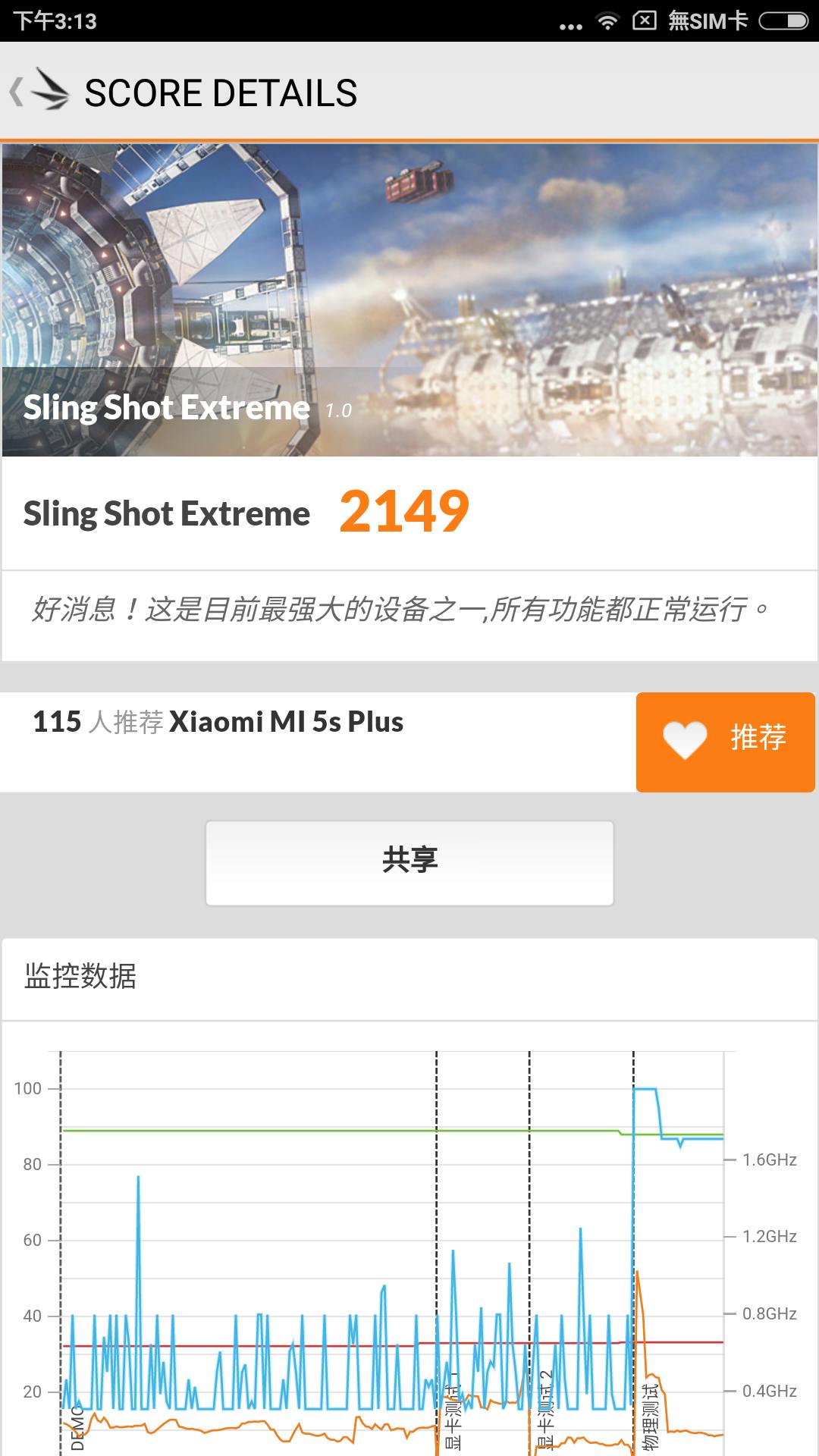Go back using the 3DMark logo arrow
Image resolution: width=819 pixels, height=1456 pixels.
pyautogui.click(x=39, y=92)
